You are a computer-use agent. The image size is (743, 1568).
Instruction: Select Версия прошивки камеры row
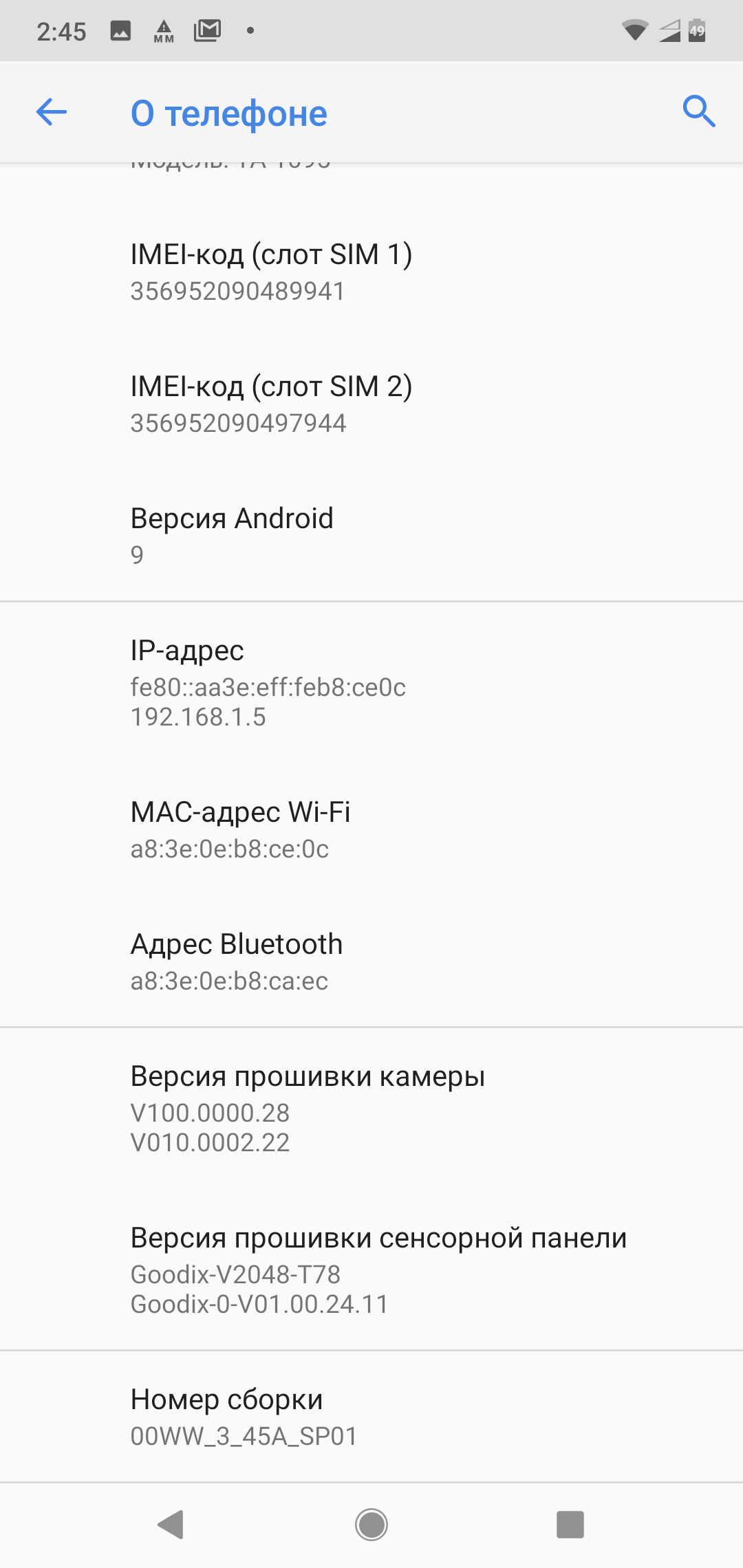(x=371, y=1108)
